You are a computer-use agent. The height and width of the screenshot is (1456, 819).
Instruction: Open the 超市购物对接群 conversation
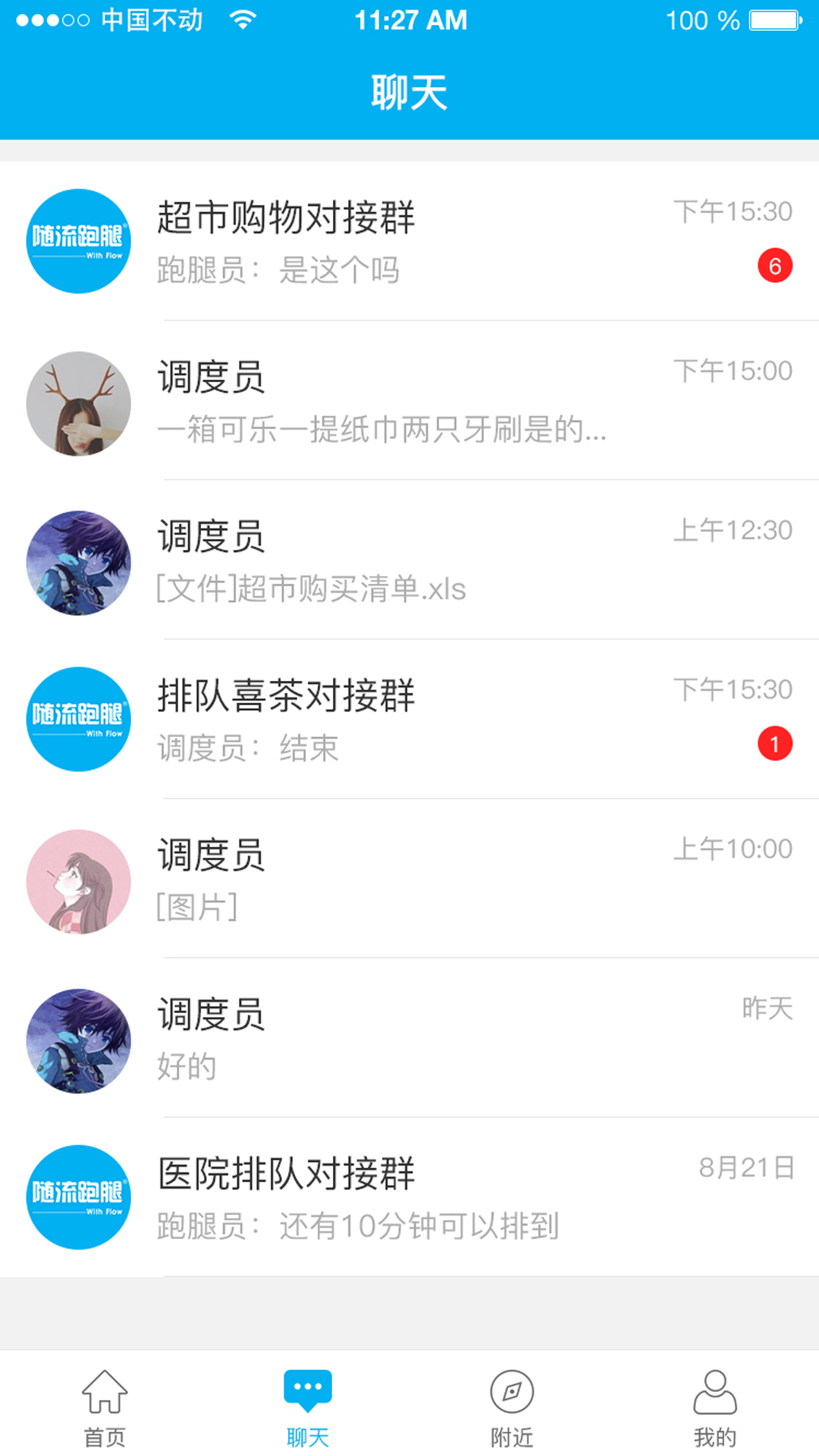409,241
